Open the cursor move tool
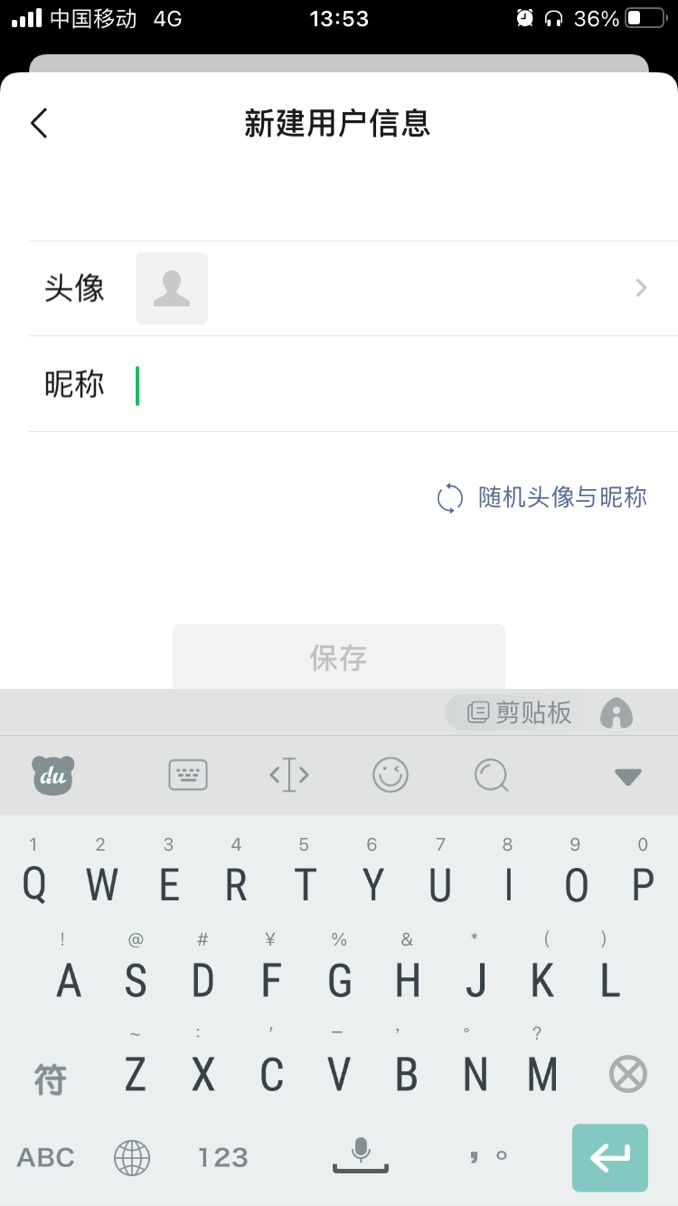Viewport: 678px width, 1206px height. [289, 775]
